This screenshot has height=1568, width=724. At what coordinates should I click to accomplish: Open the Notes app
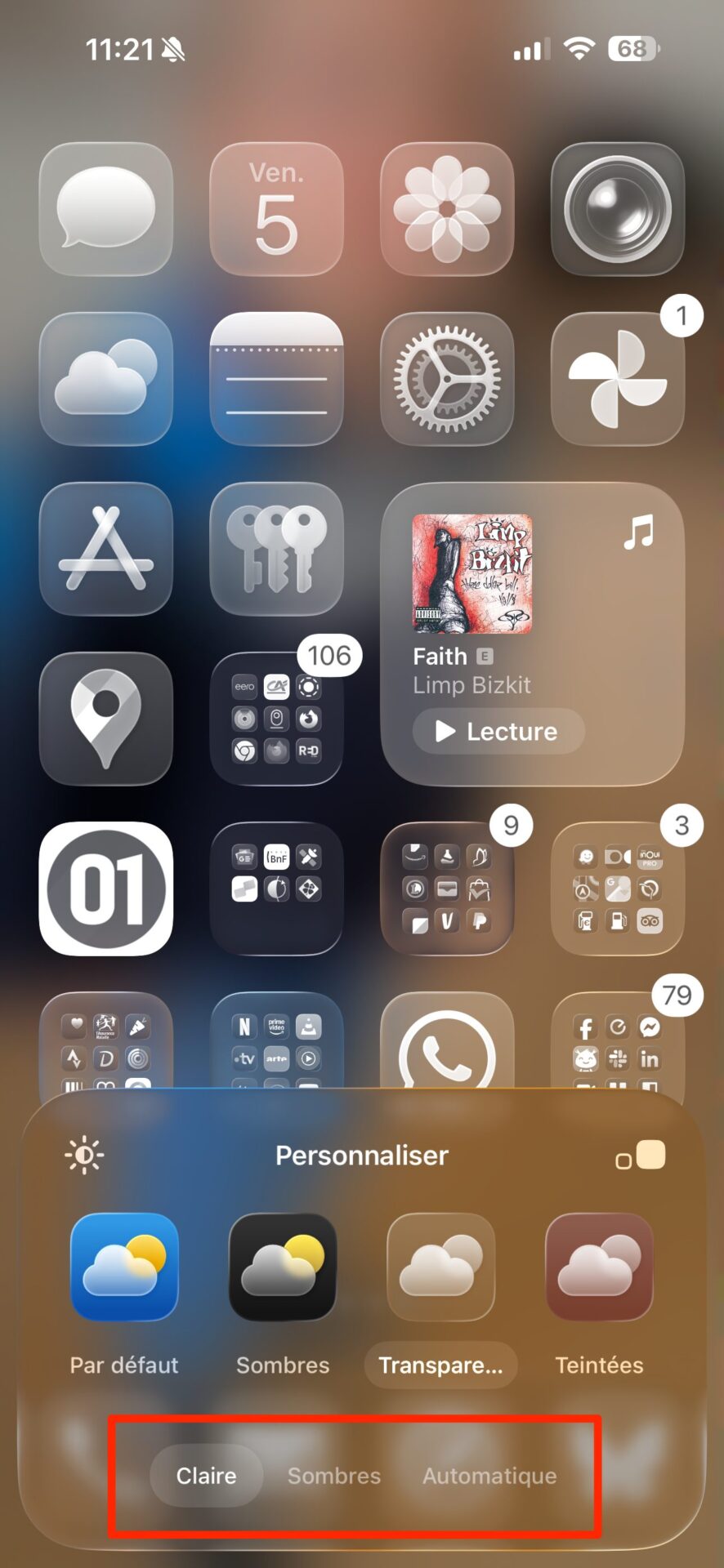(x=276, y=379)
